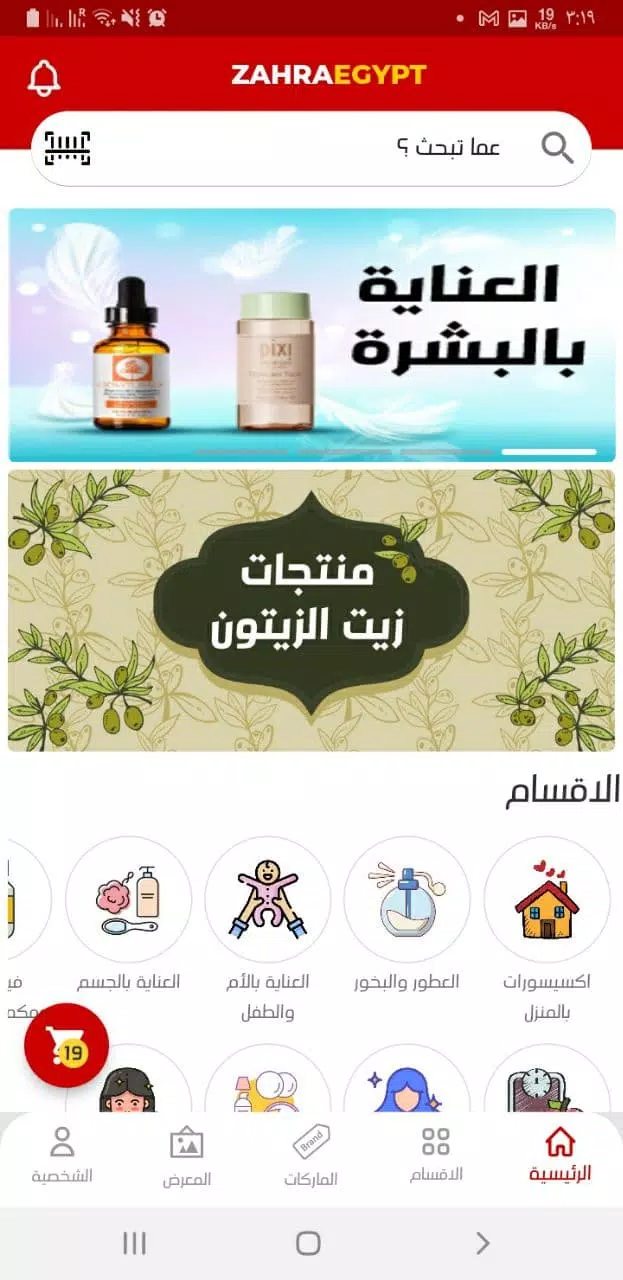
Task: Switch to the الماركات brands tab
Action: 311,1155
